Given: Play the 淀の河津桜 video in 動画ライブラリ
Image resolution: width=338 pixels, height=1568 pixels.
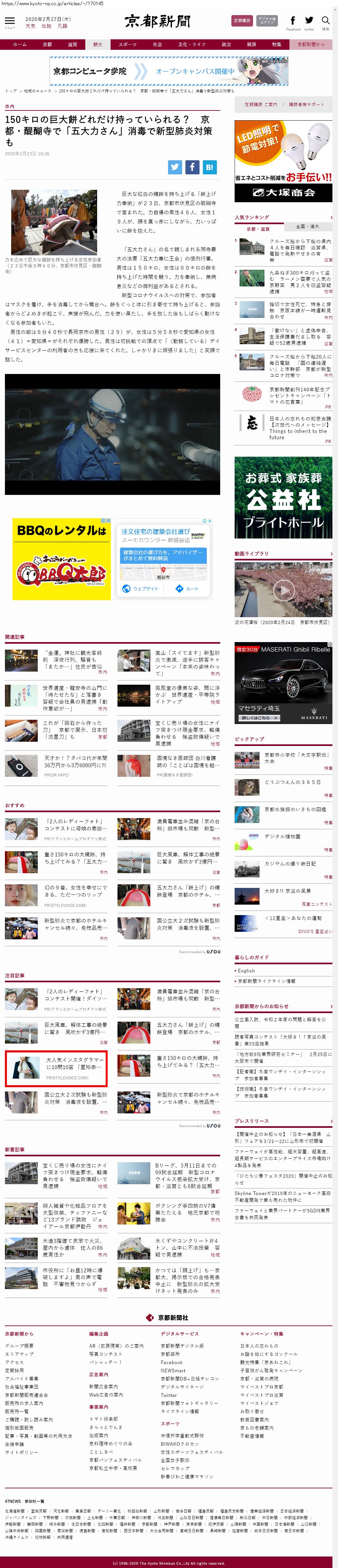Looking at the screenshot, I should point(283,590).
